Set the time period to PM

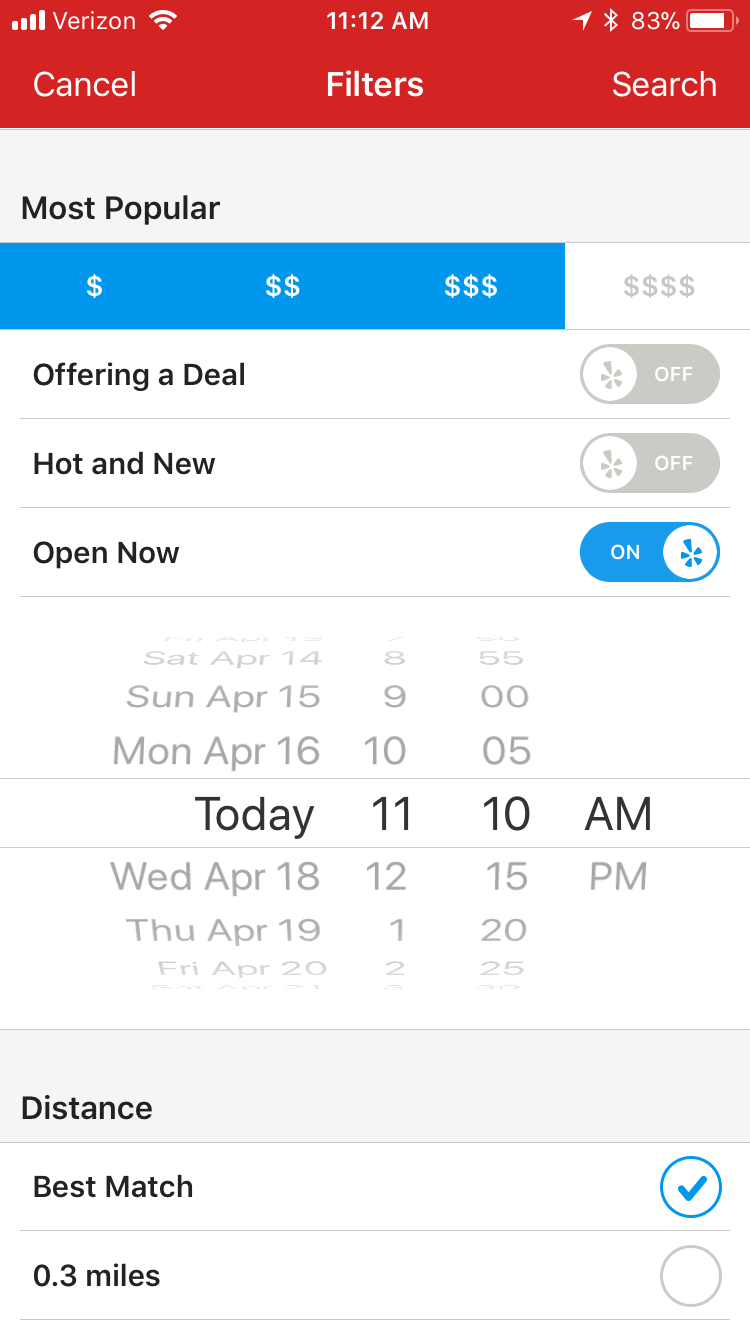click(618, 877)
